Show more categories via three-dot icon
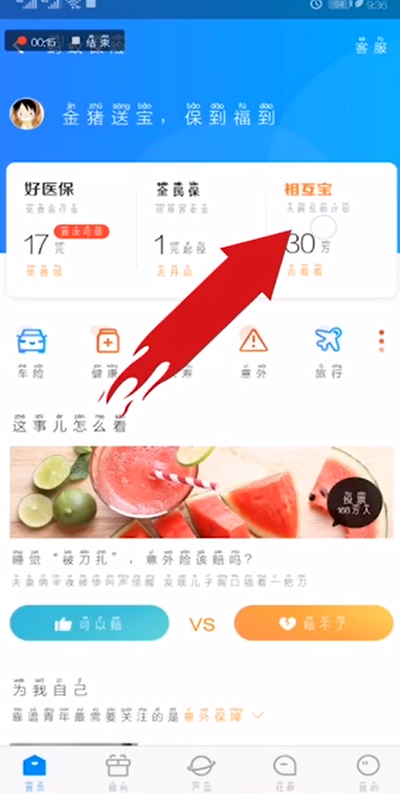Screen dimensions: 400x793 point(381,341)
